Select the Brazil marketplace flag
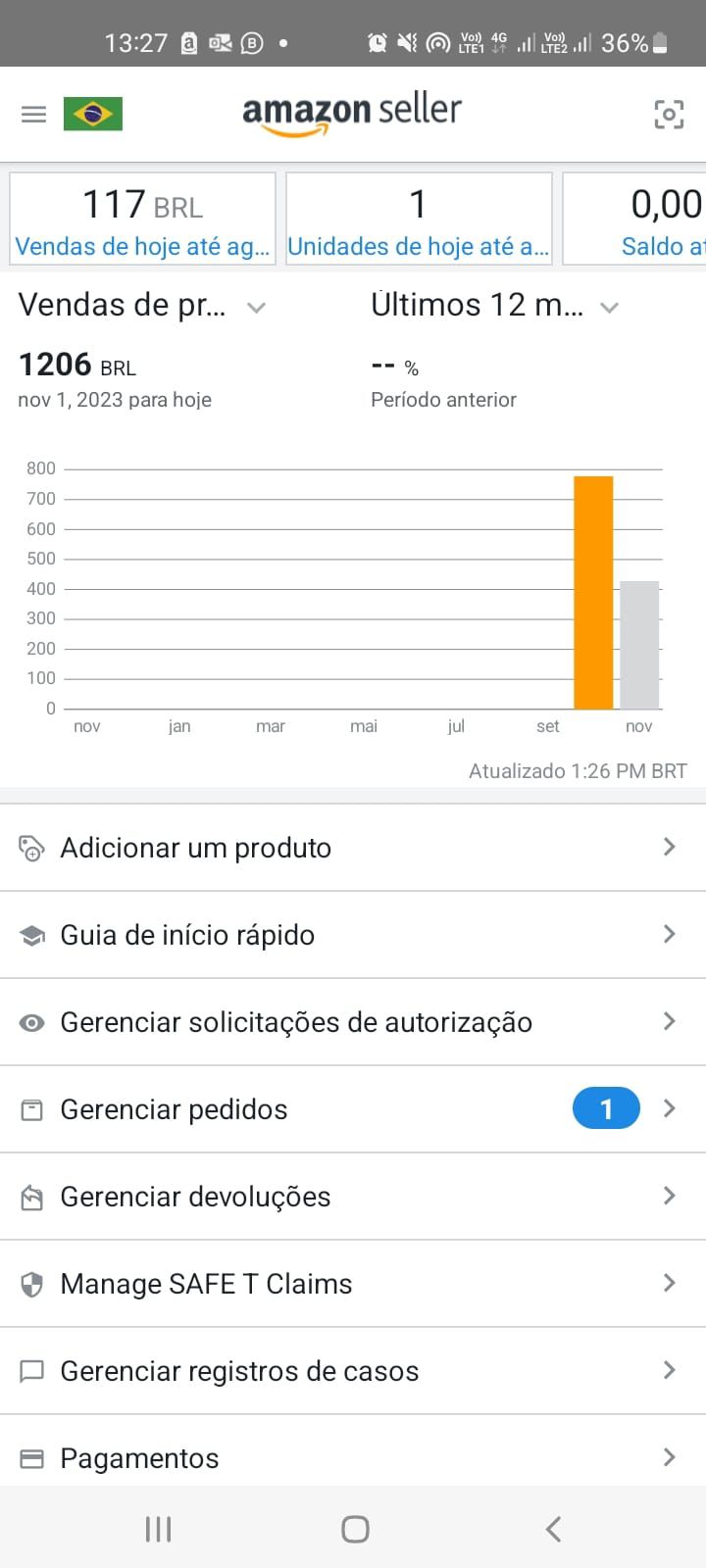 [x=93, y=115]
